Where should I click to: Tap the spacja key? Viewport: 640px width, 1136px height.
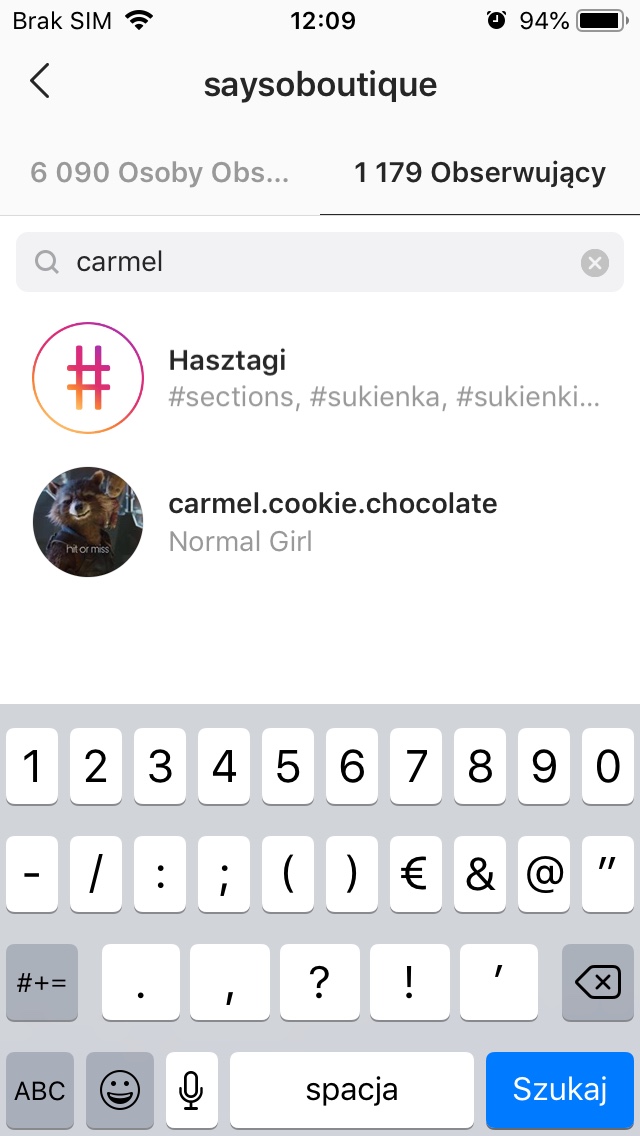(x=352, y=1090)
